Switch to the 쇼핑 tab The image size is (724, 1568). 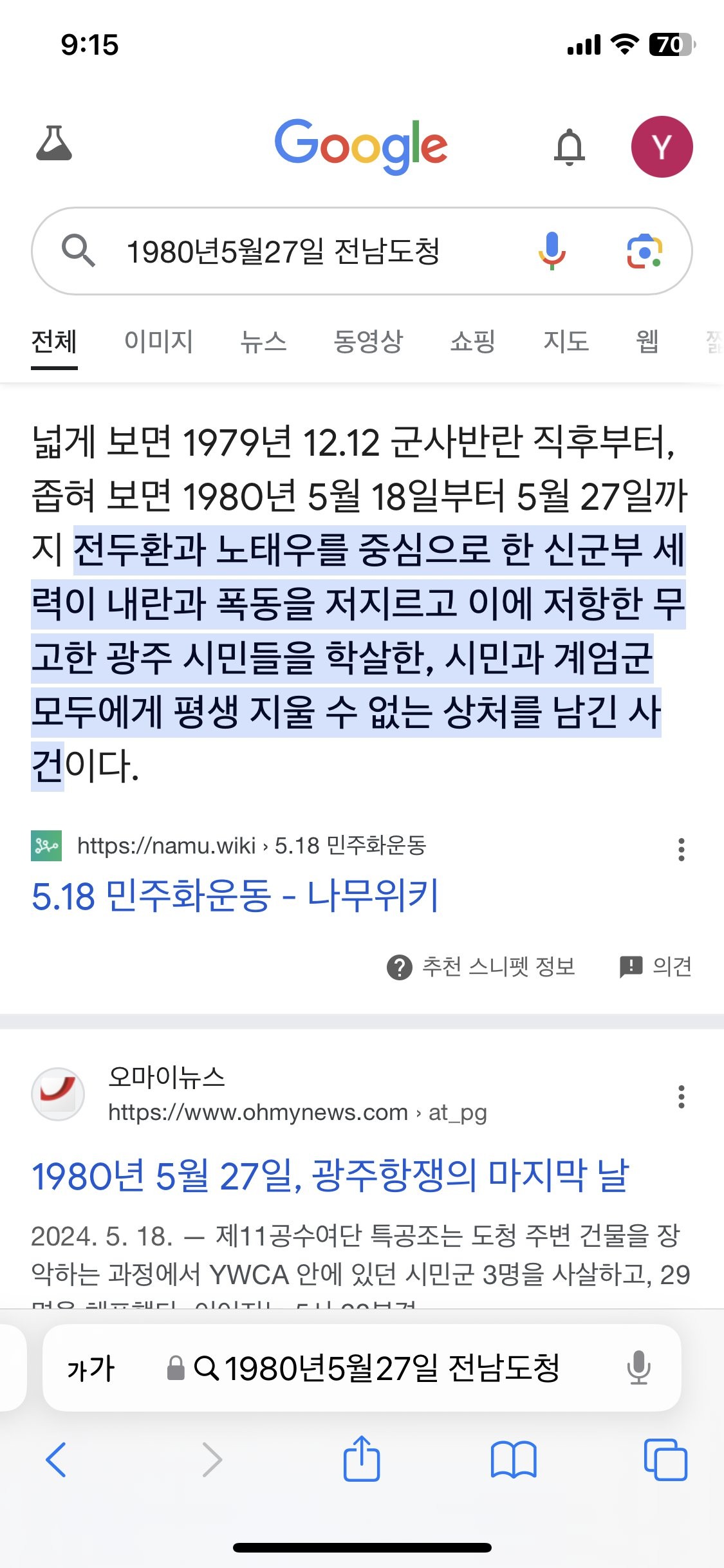pos(472,341)
